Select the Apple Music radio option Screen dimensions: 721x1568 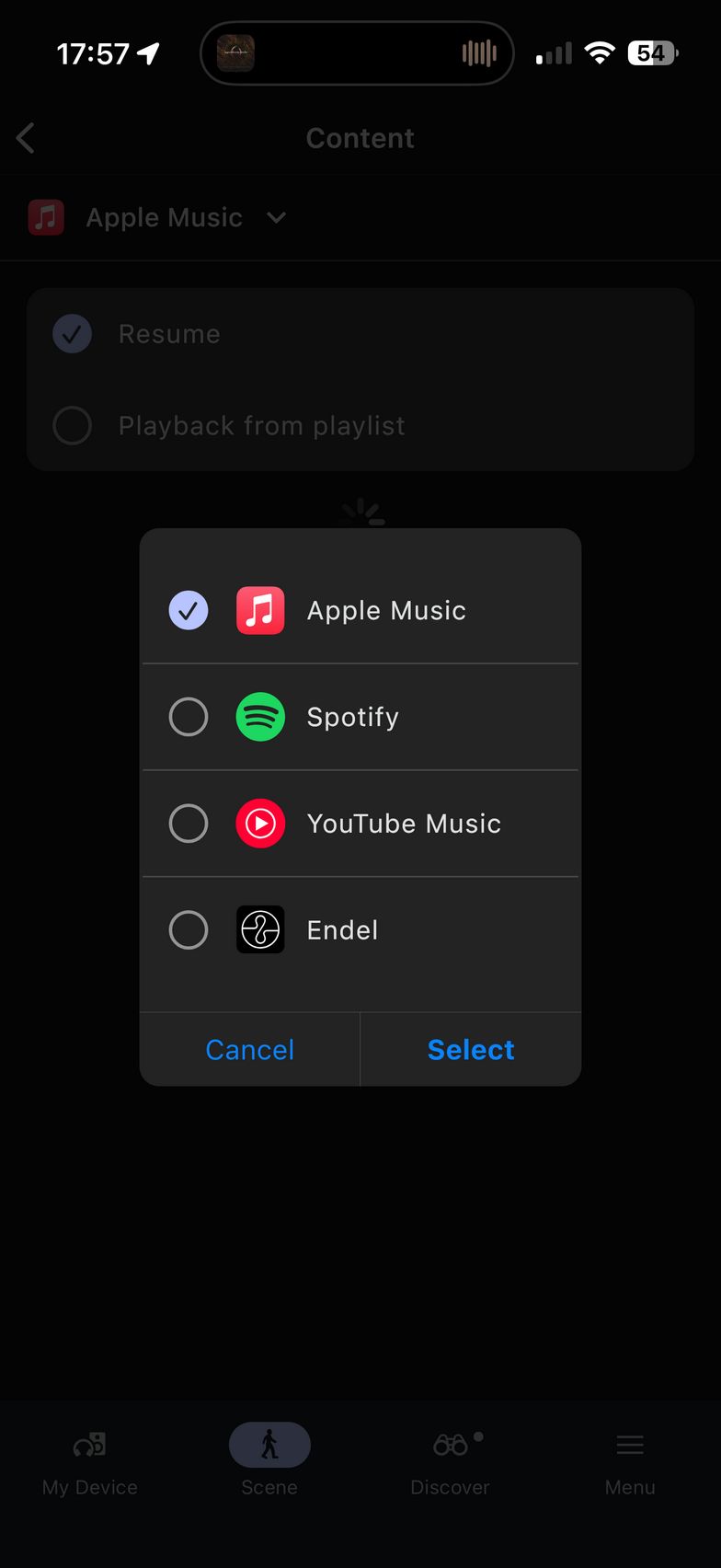click(x=189, y=610)
